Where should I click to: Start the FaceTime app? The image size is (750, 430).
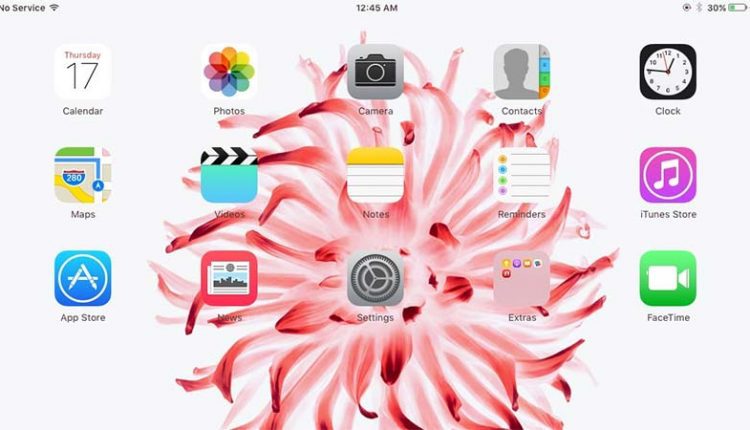668,278
